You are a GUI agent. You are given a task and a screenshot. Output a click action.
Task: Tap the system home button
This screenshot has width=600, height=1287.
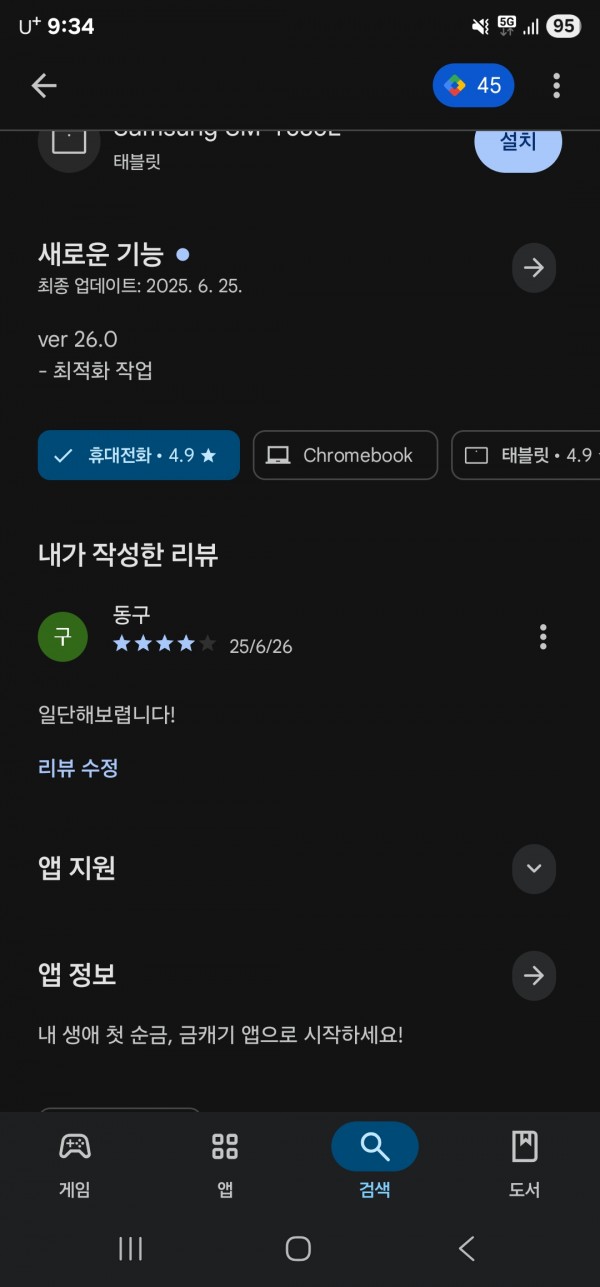click(x=298, y=1248)
